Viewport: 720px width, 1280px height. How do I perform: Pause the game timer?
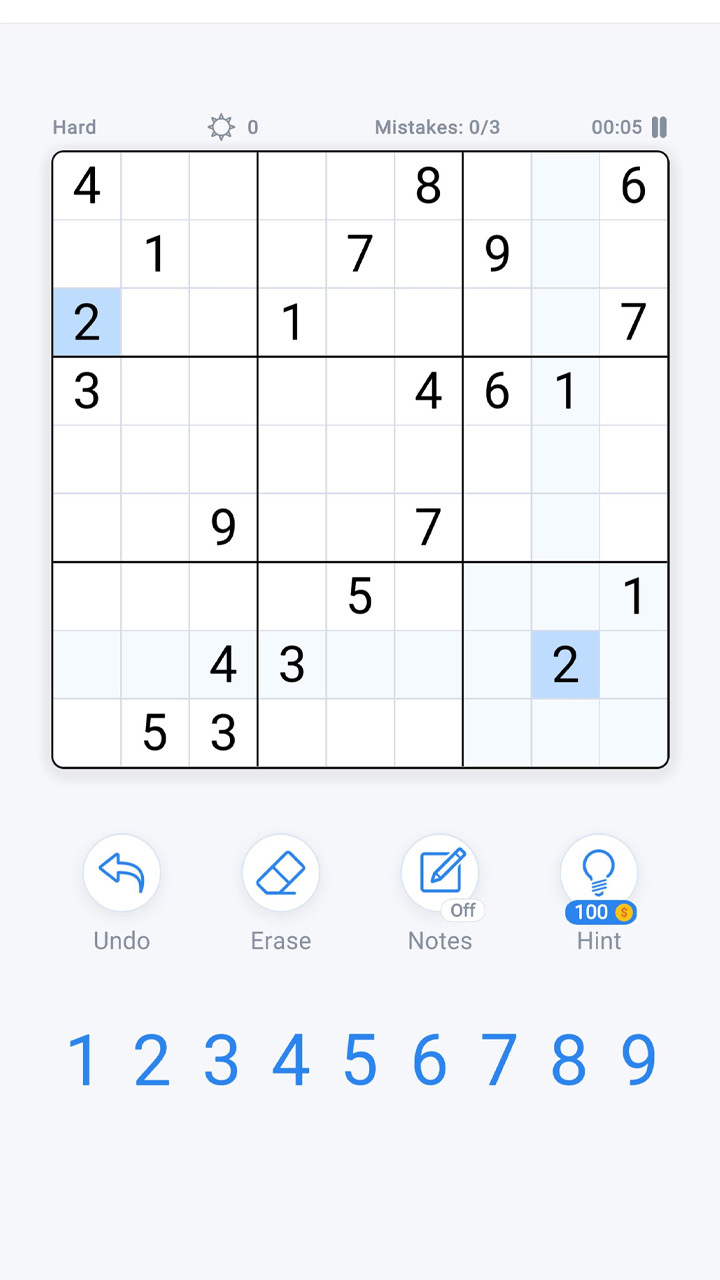coord(659,127)
